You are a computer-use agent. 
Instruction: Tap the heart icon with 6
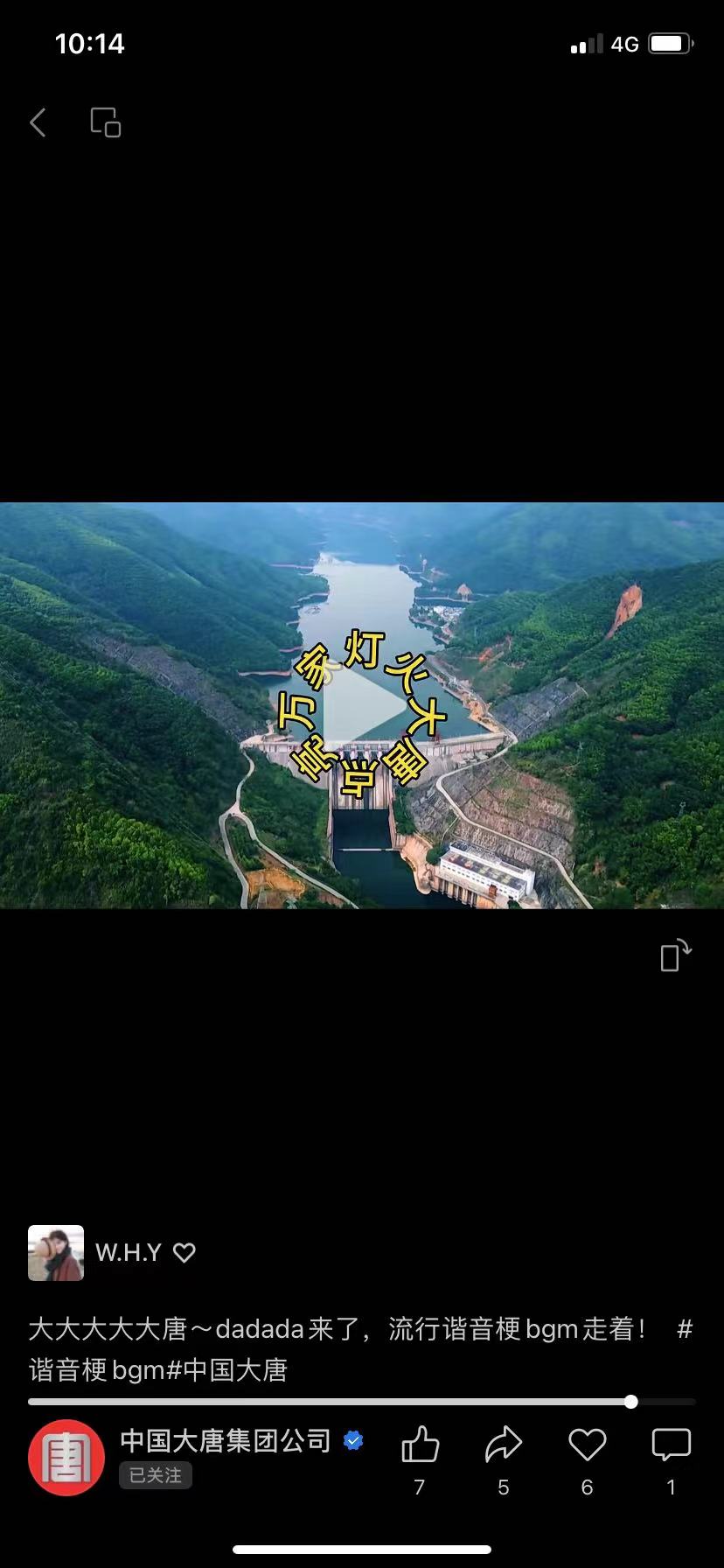pyautogui.click(x=587, y=1445)
